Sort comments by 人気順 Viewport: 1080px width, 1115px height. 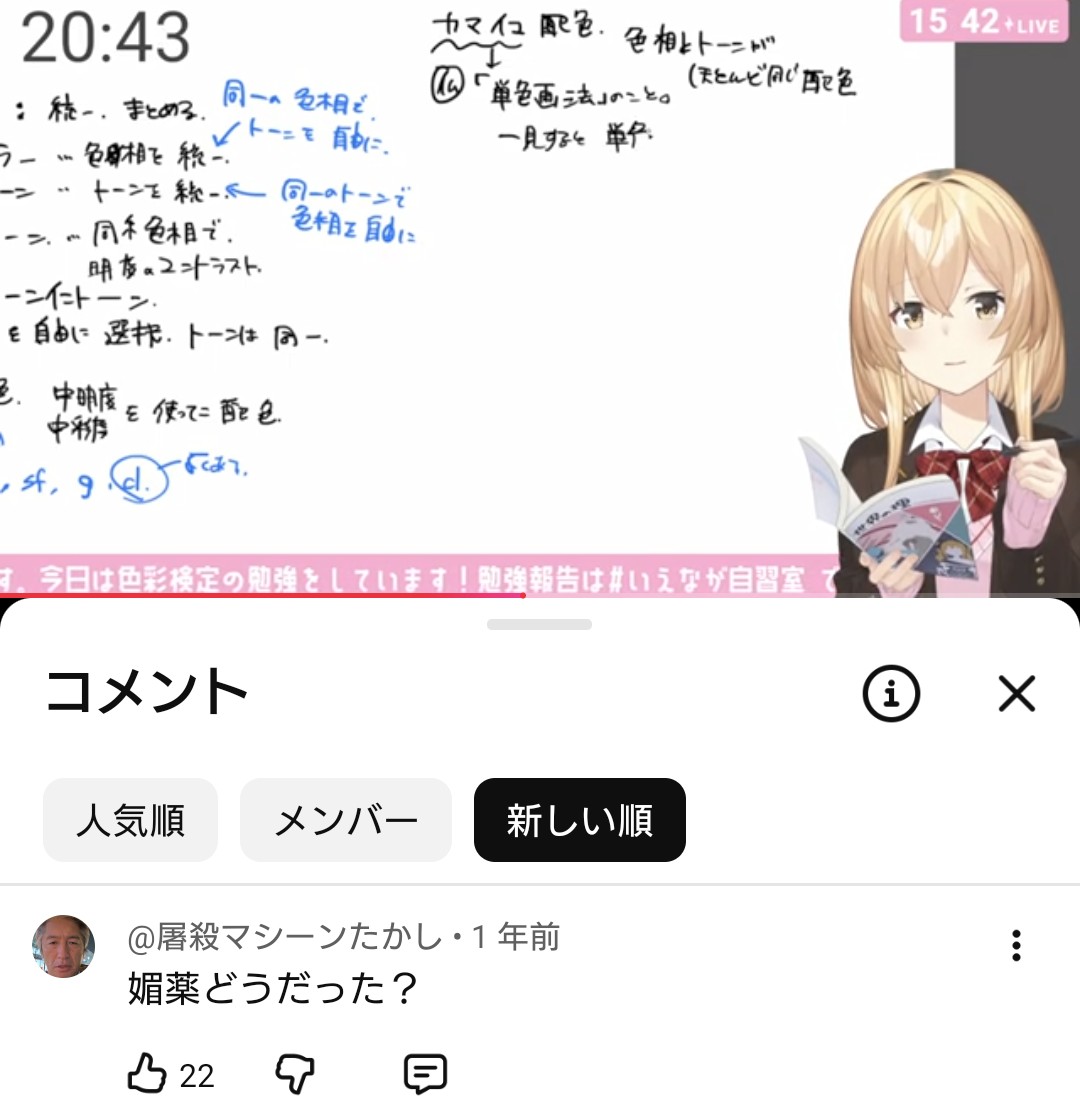(x=130, y=821)
